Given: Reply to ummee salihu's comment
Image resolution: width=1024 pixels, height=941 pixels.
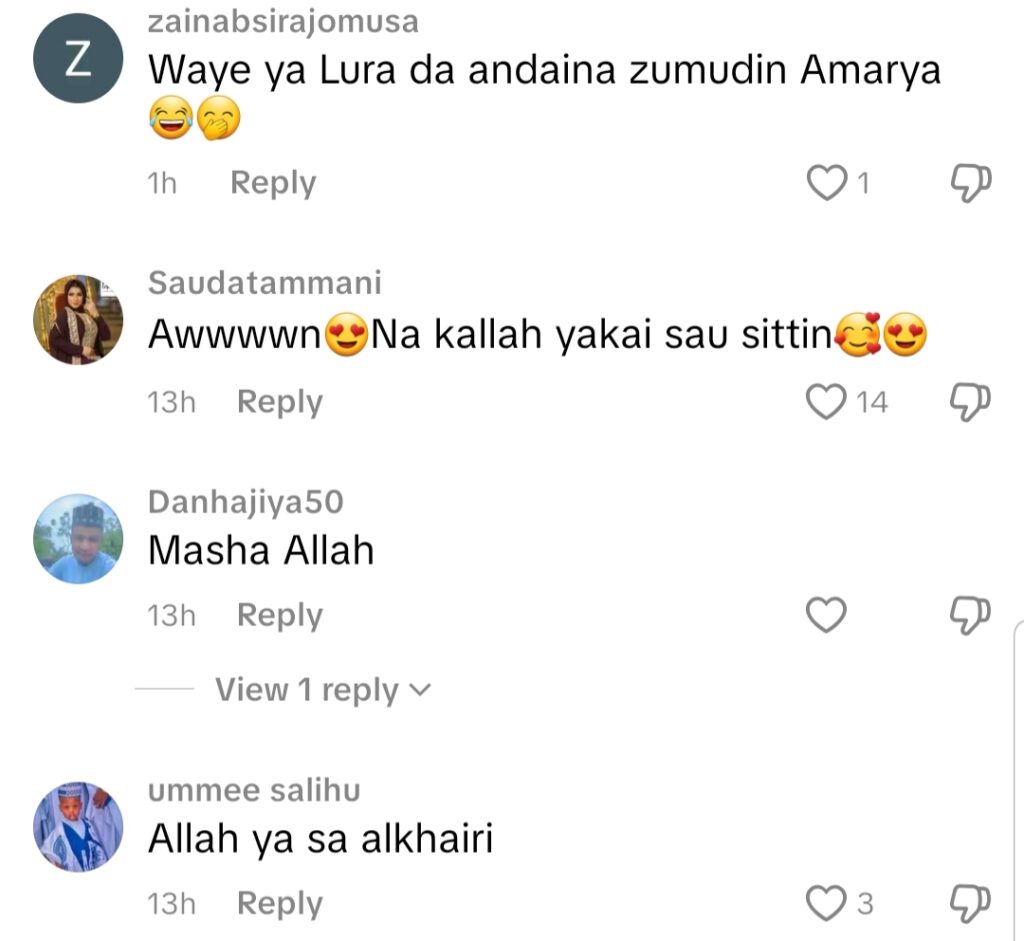Looking at the screenshot, I should [x=279, y=904].
